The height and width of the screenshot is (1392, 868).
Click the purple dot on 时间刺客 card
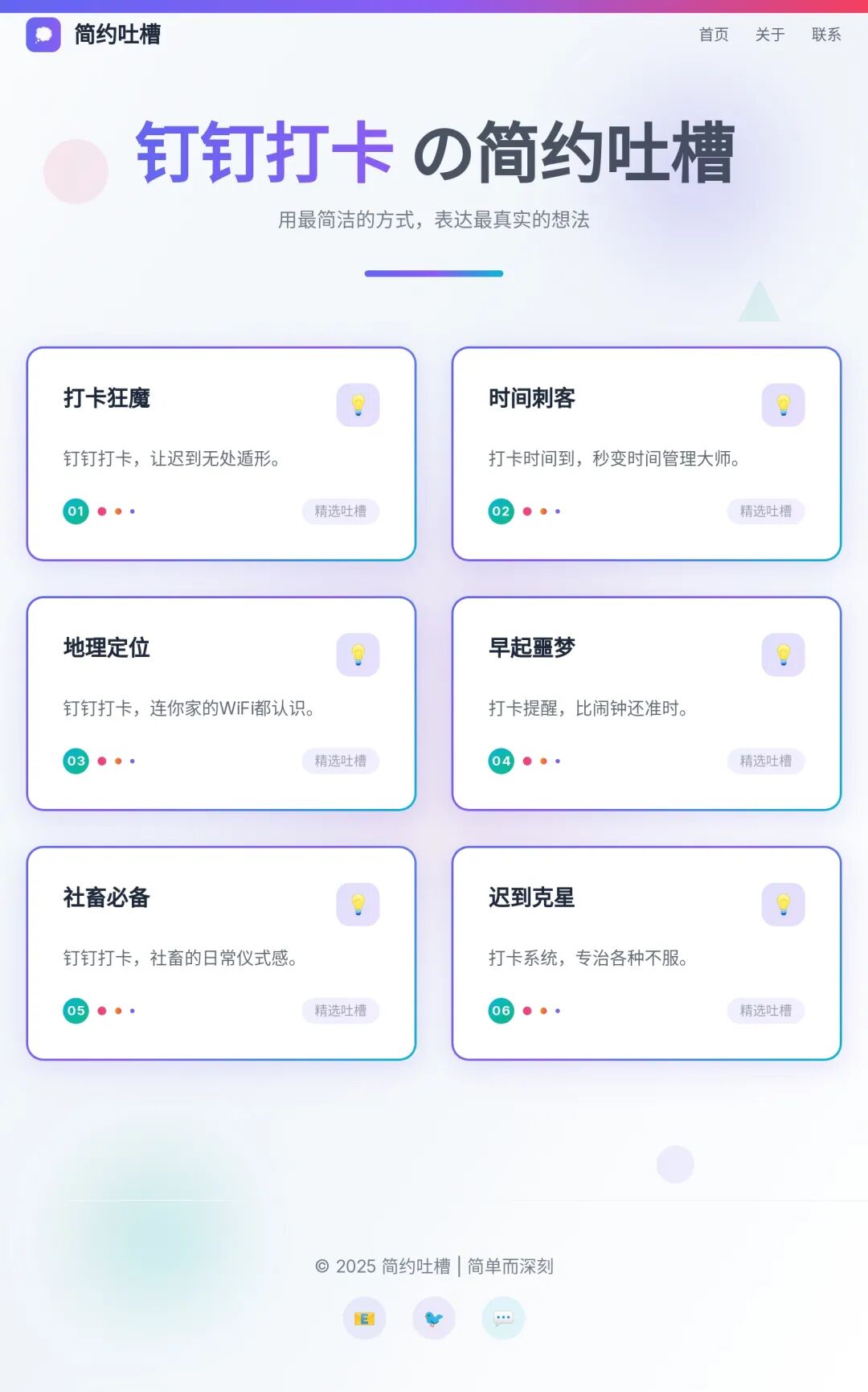558,511
